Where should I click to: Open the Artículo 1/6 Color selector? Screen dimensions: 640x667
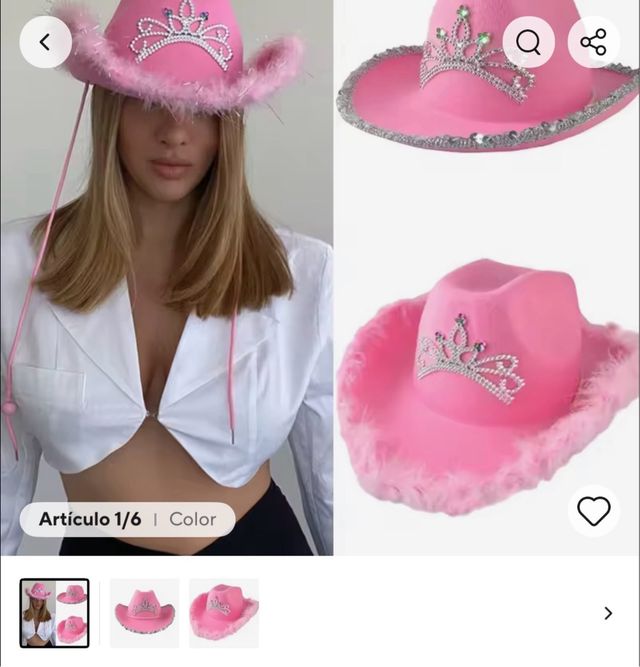coord(127,519)
